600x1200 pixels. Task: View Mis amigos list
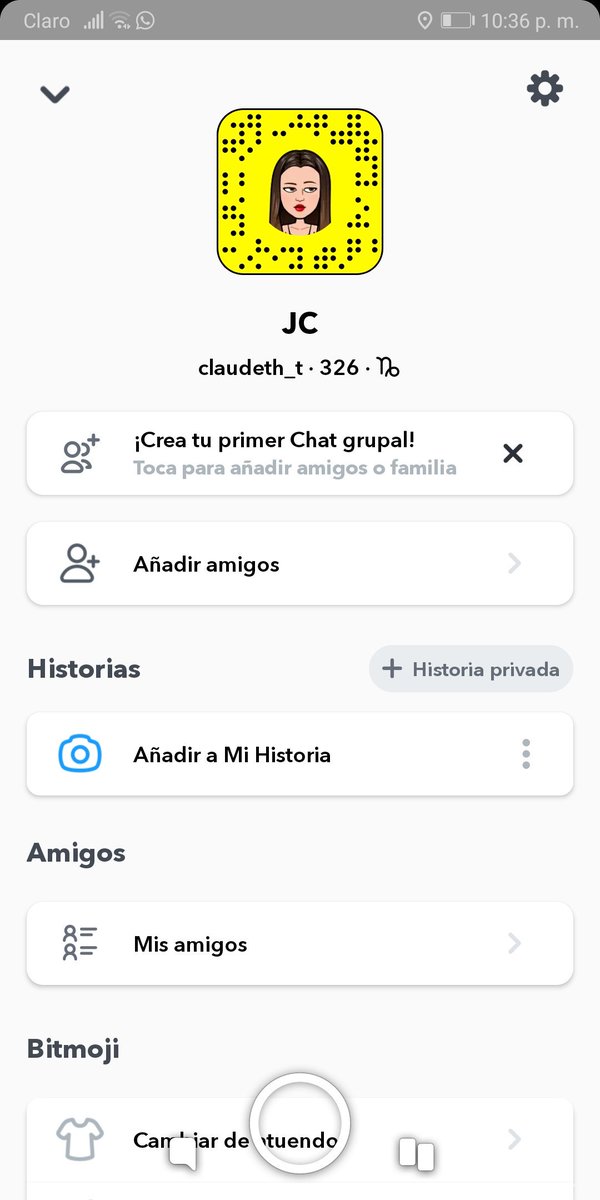coord(300,944)
